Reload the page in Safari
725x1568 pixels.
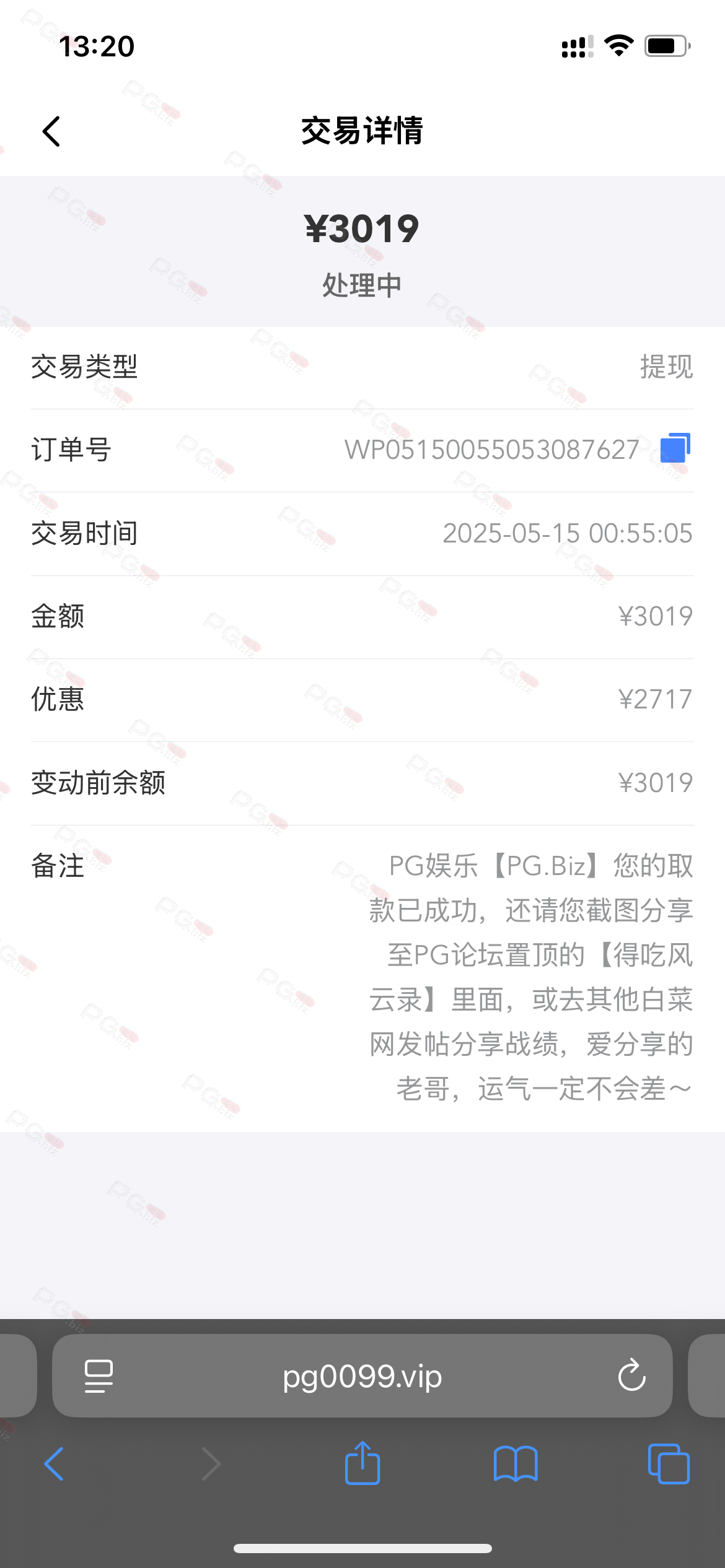(631, 1375)
